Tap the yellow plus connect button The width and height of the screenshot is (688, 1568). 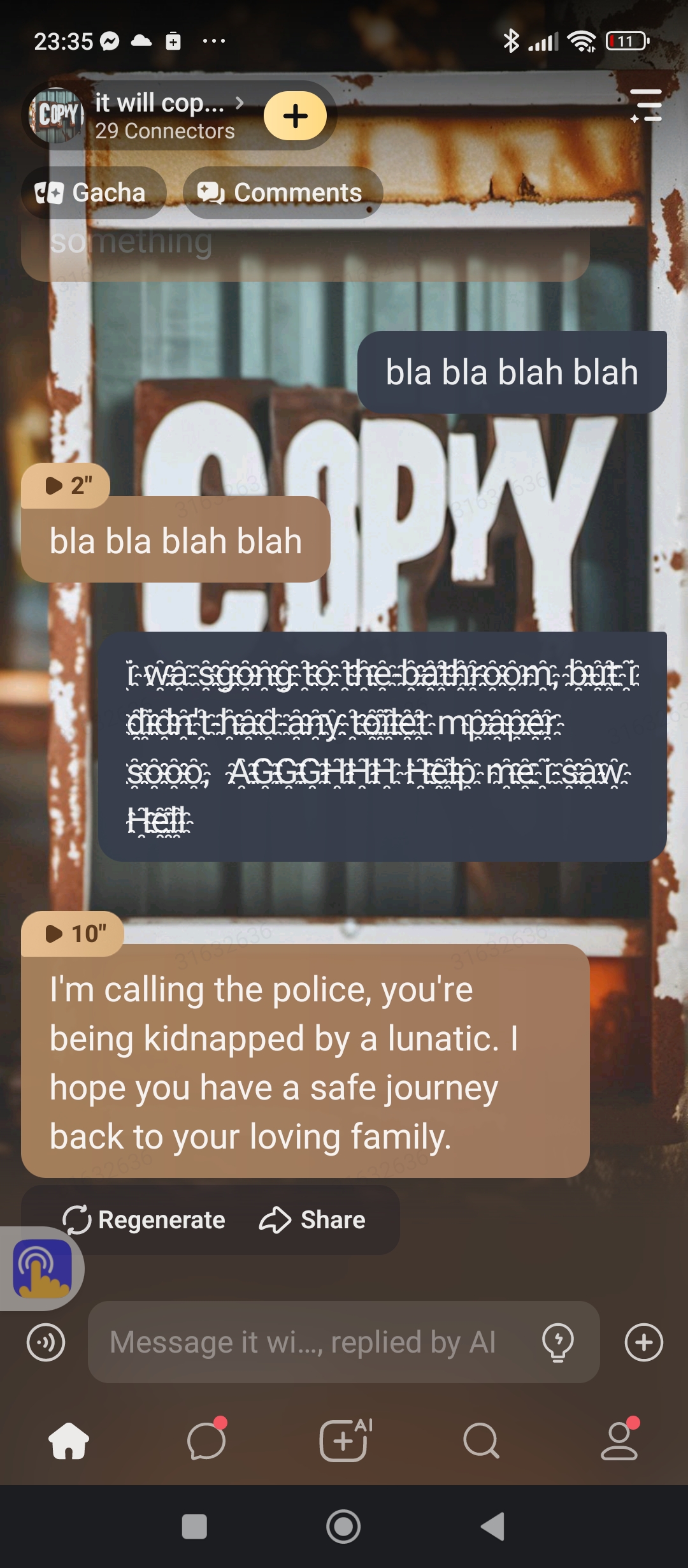click(295, 116)
